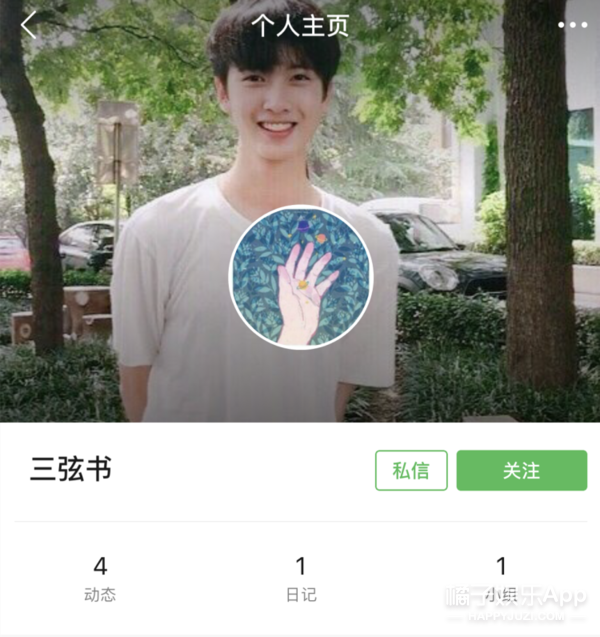
Task: Tap the round profile avatar
Action: pyautogui.click(x=300, y=275)
